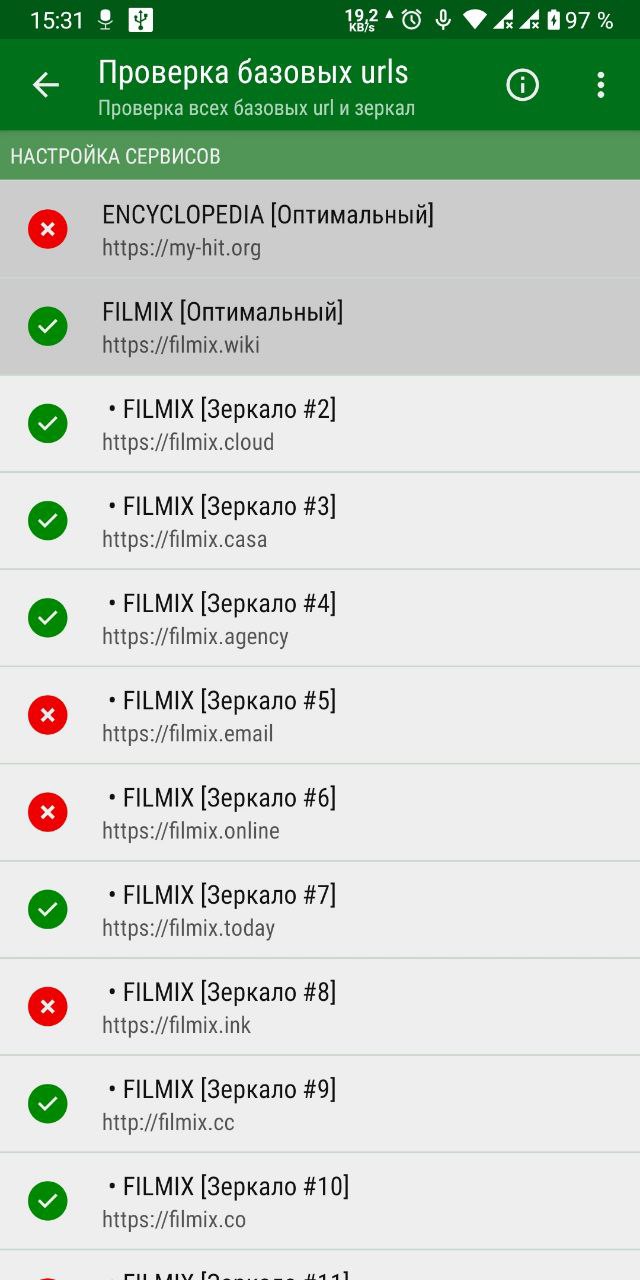Pick FILMIX mirror #7 filmix.today
Viewport: 640px width, 1280px height.
[x=320, y=909]
